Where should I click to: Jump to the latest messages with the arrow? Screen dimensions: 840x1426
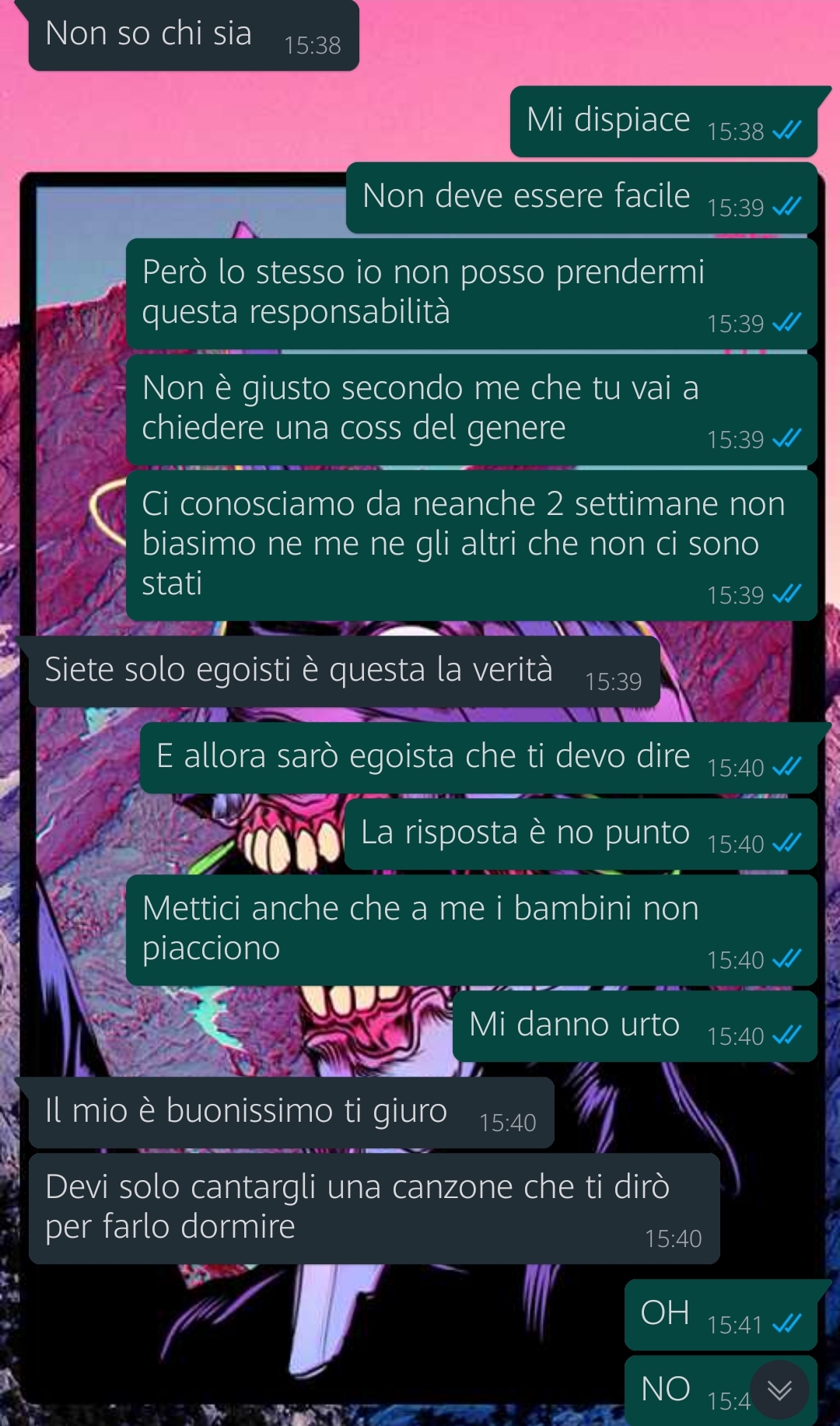pos(779,1389)
